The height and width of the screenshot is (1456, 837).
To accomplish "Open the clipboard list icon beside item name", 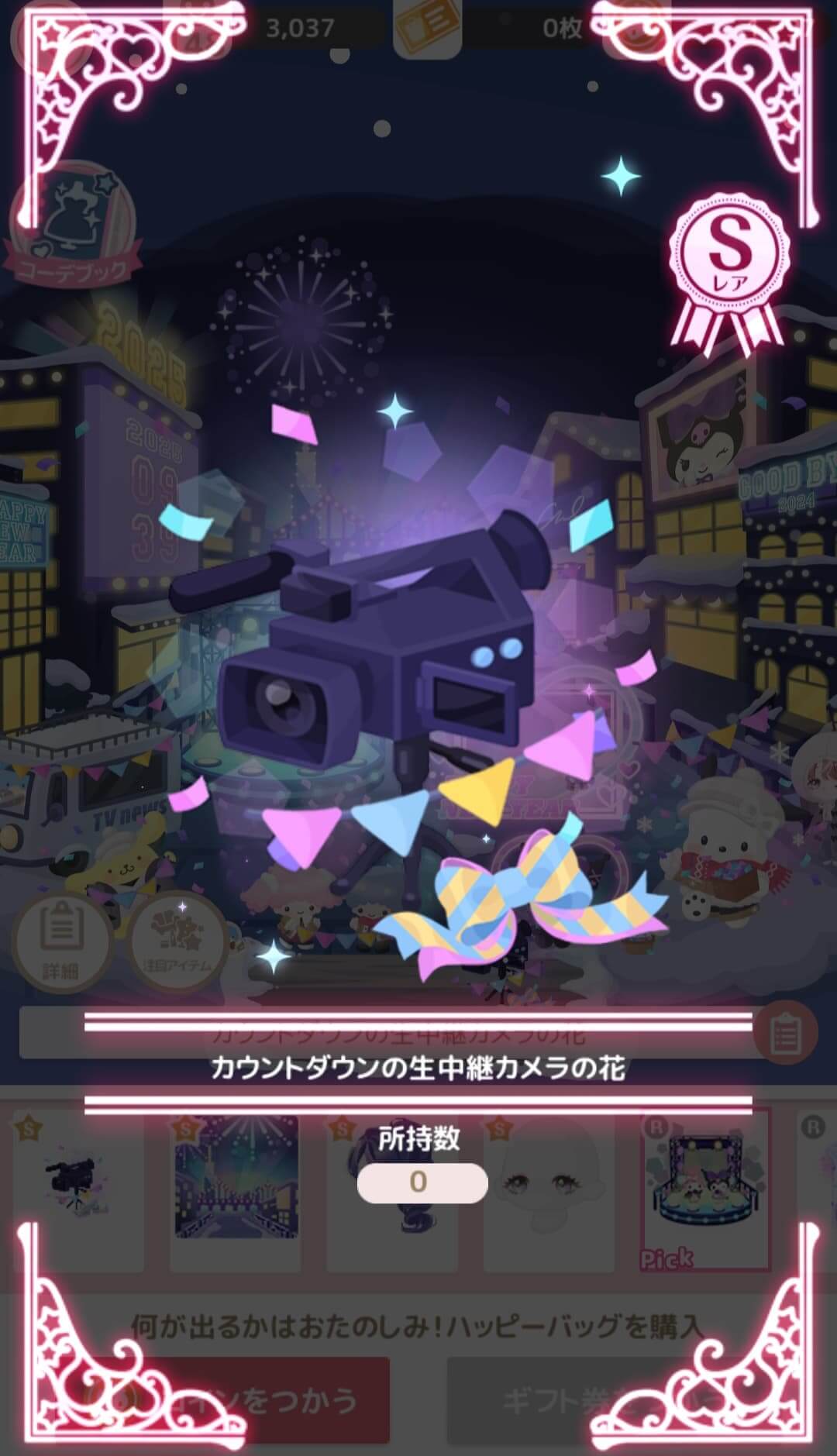I will tap(785, 1033).
